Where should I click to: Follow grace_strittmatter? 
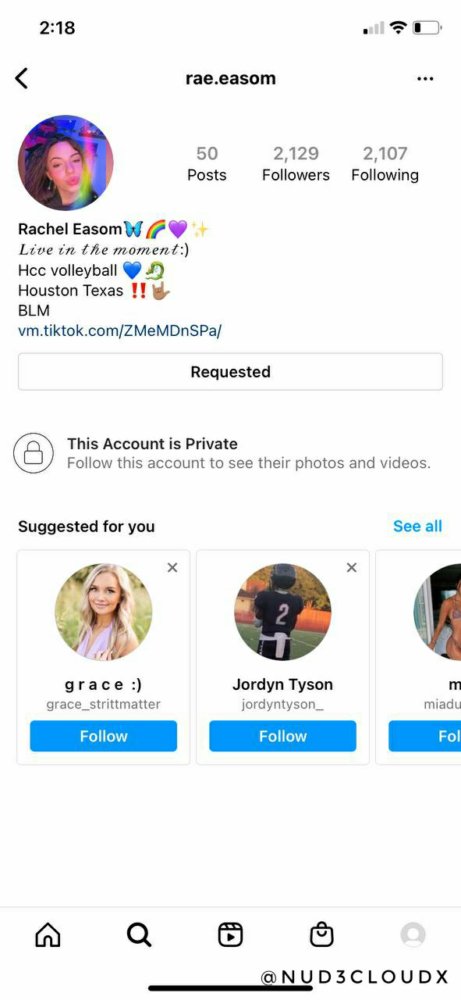[103, 736]
